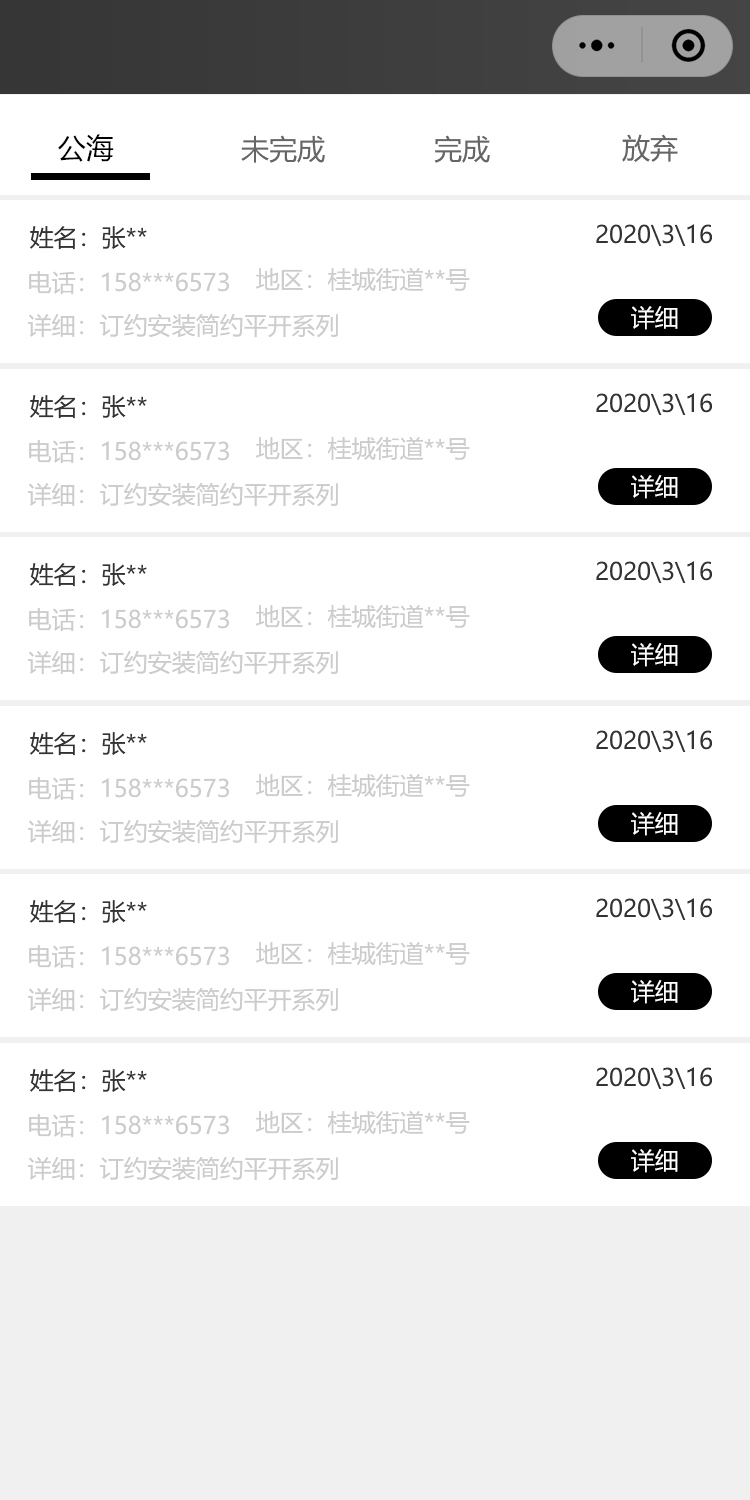Select the 放弃 tab

tap(649, 150)
